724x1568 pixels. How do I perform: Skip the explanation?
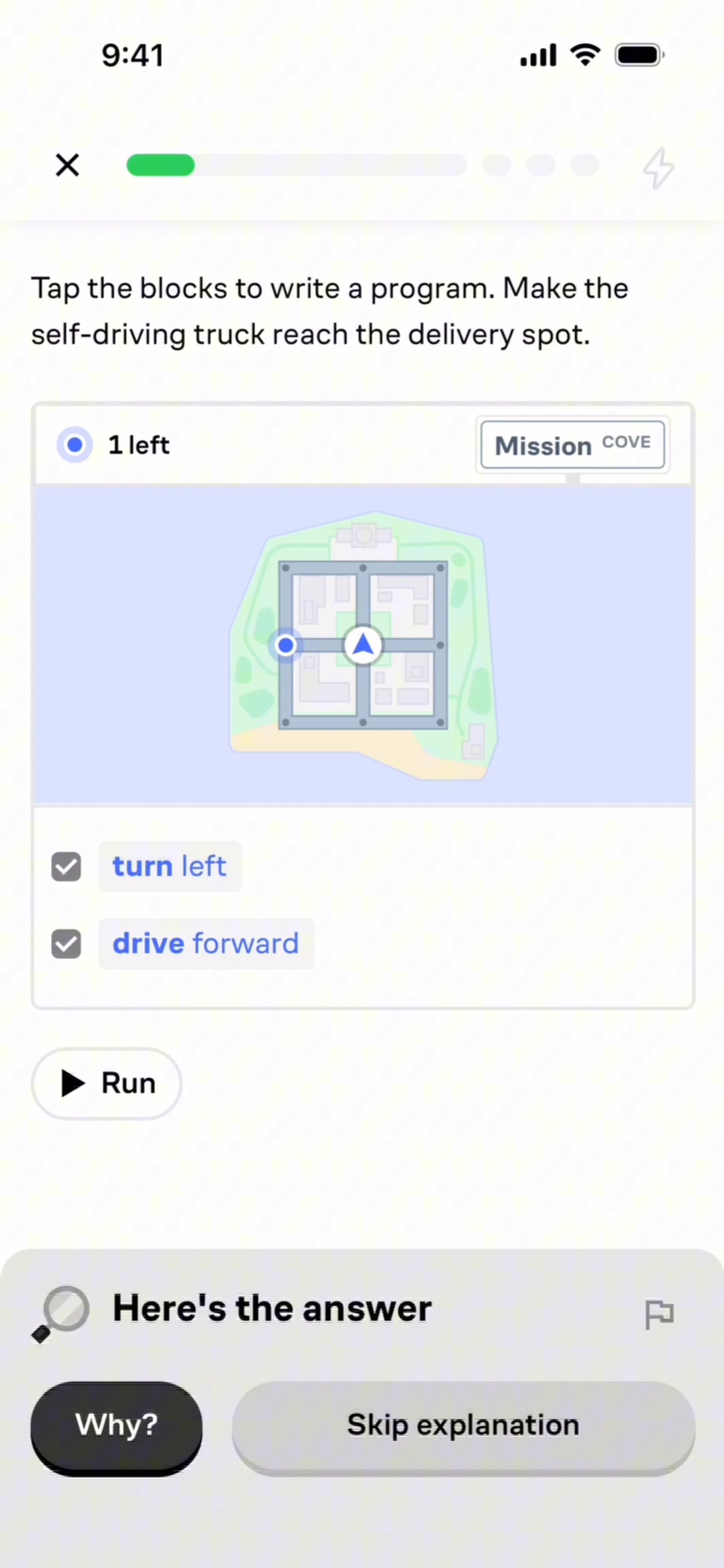coord(463,1425)
